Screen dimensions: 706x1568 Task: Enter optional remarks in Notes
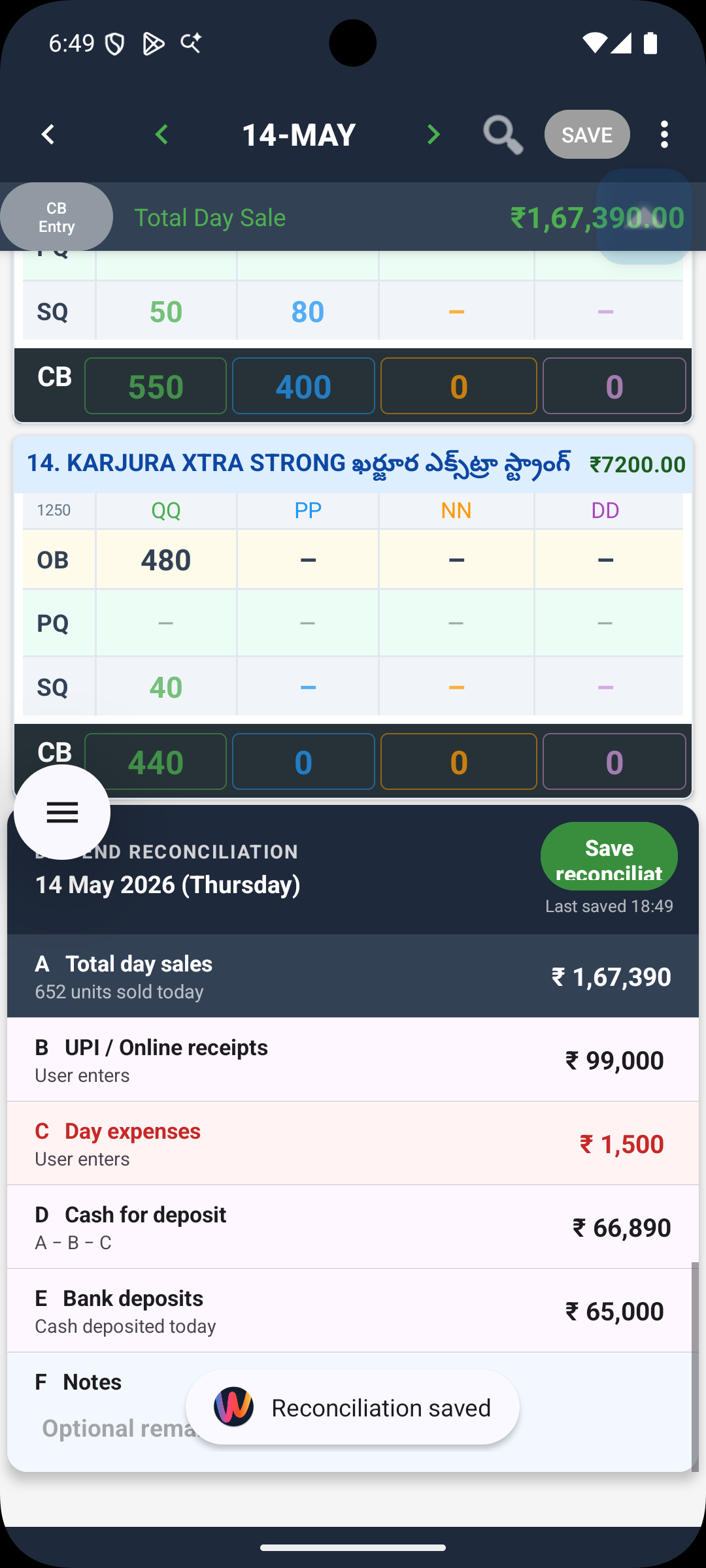pyautogui.click(x=353, y=1428)
